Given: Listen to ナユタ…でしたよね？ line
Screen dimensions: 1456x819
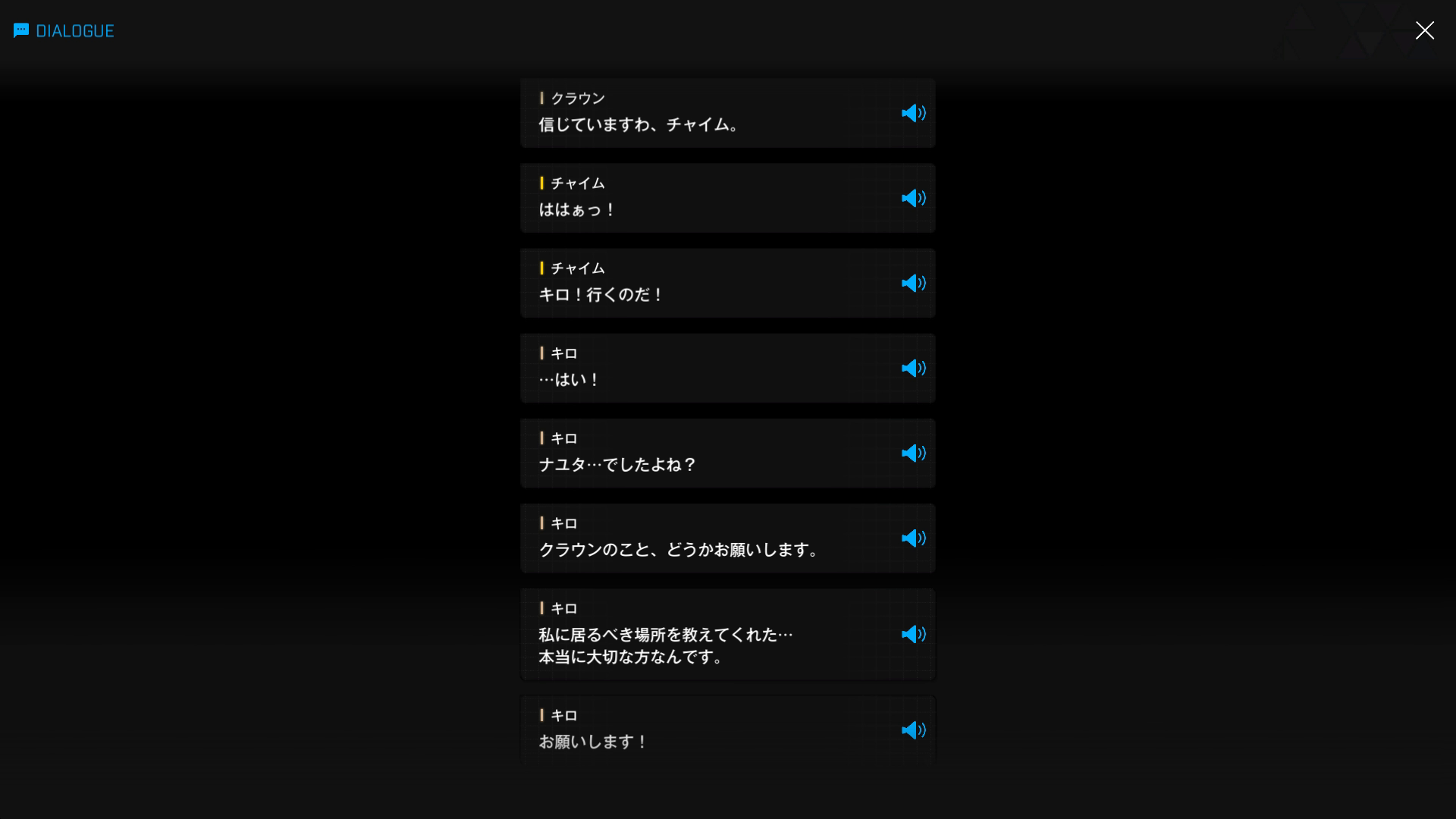Looking at the screenshot, I should (x=913, y=453).
